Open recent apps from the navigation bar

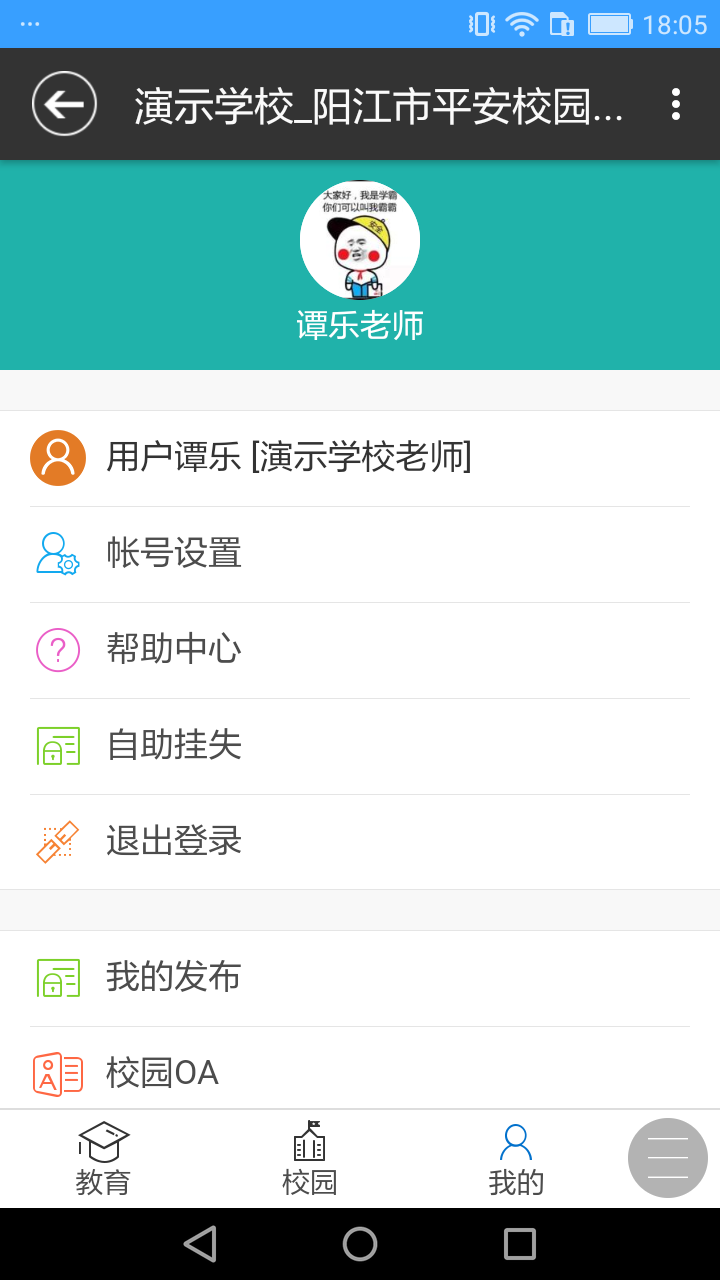pyautogui.click(x=520, y=1244)
